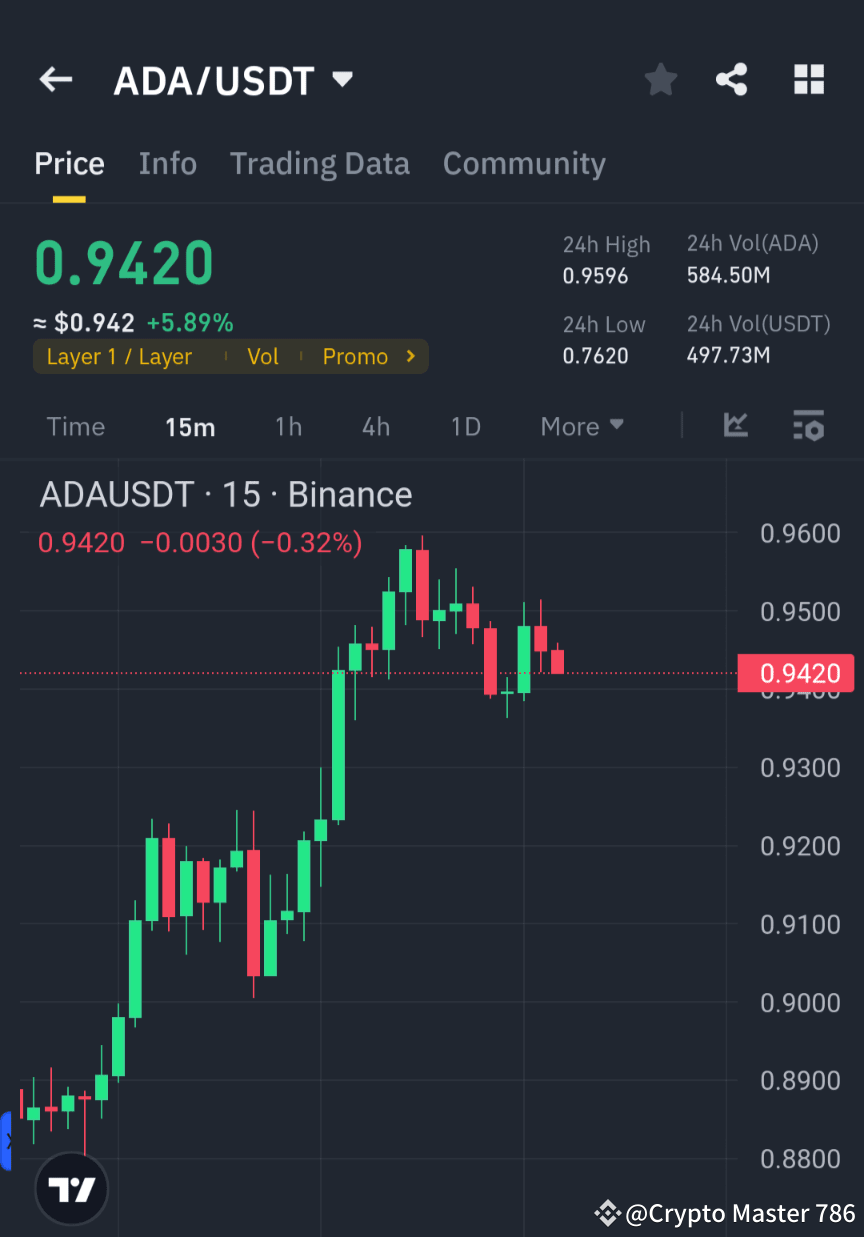Tap the back arrow to exit
The image size is (864, 1237).
(x=55, y=79)
